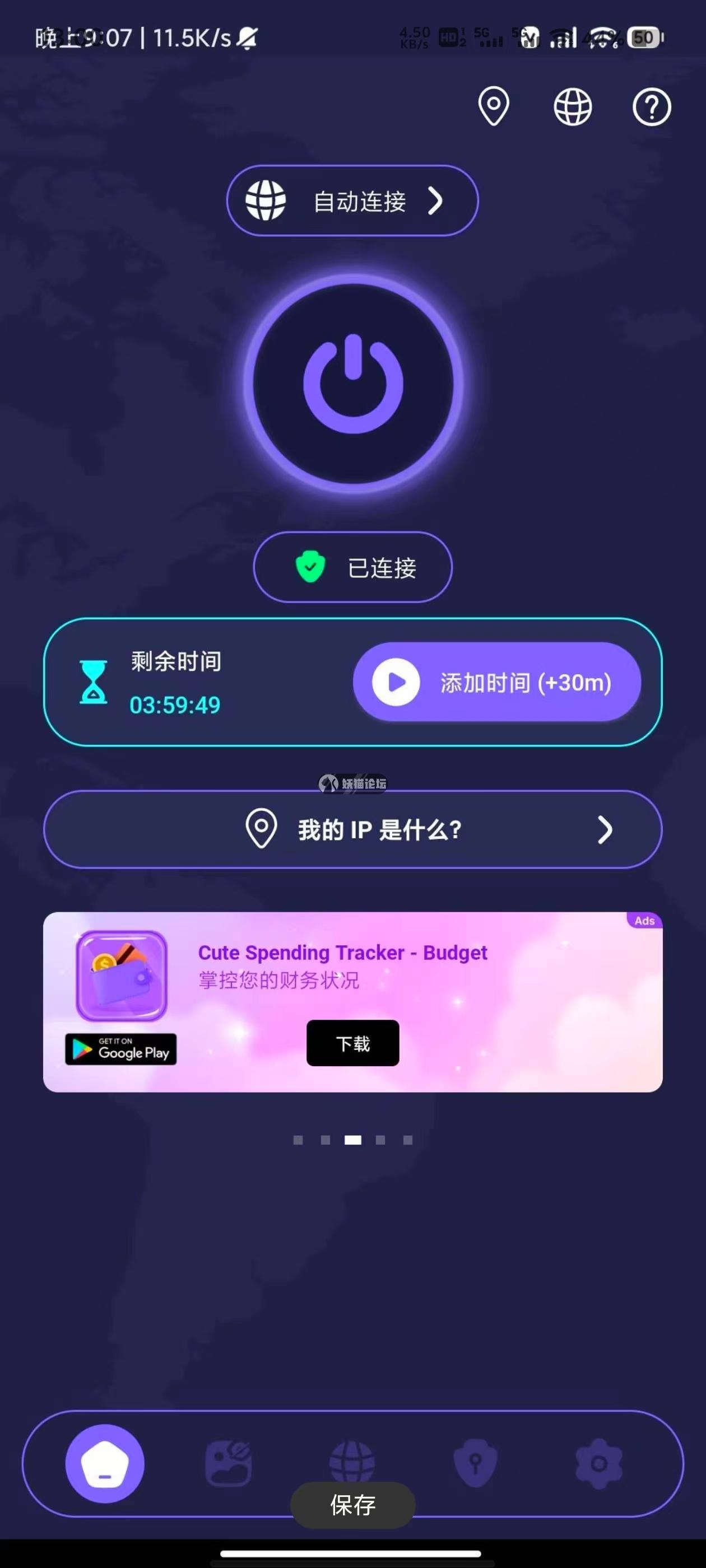Tap the 保存 button
Image resolution: width=706 pixels, height=1568 pixels.
click(352, 1505)
